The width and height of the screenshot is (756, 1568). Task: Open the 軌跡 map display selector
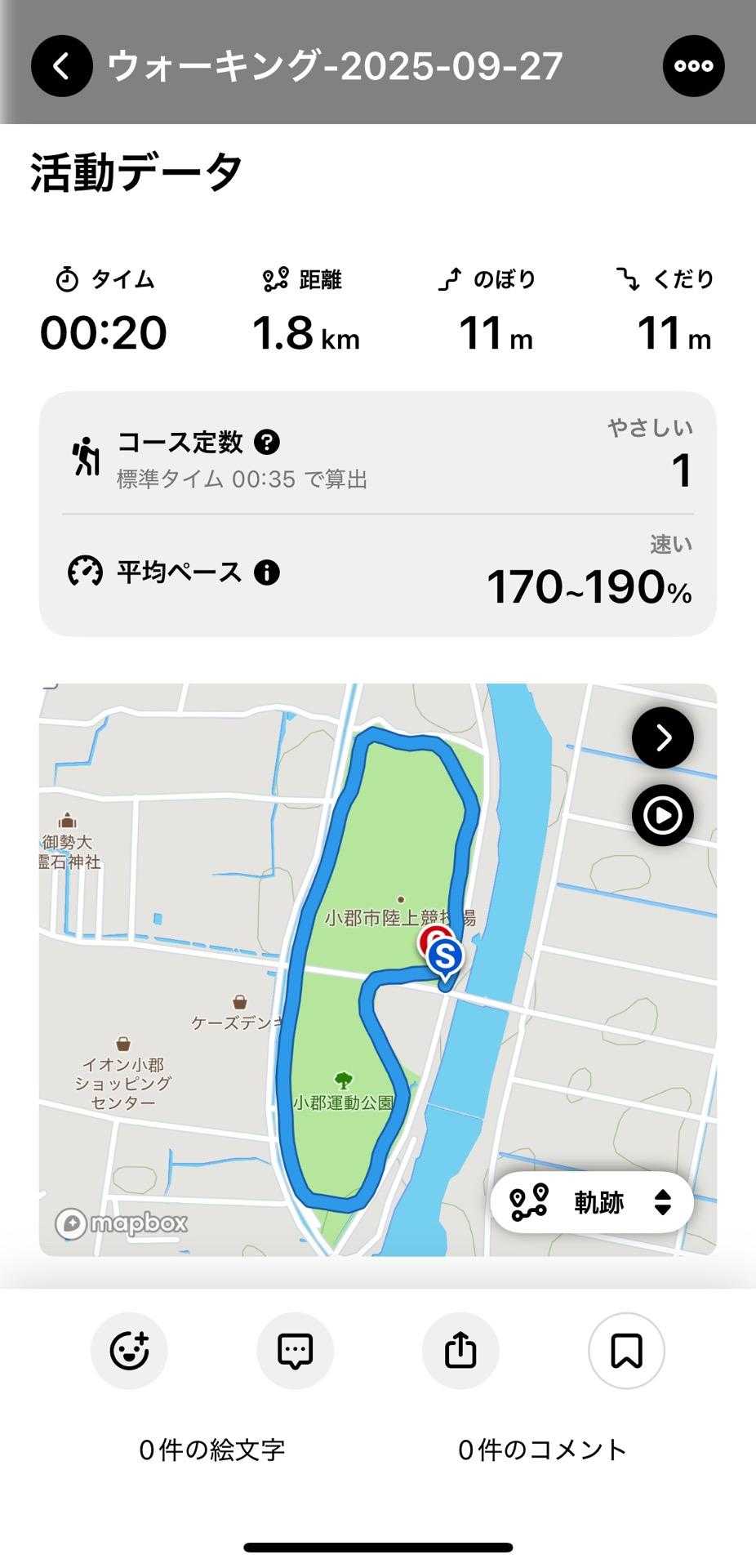coord(592,1202)
